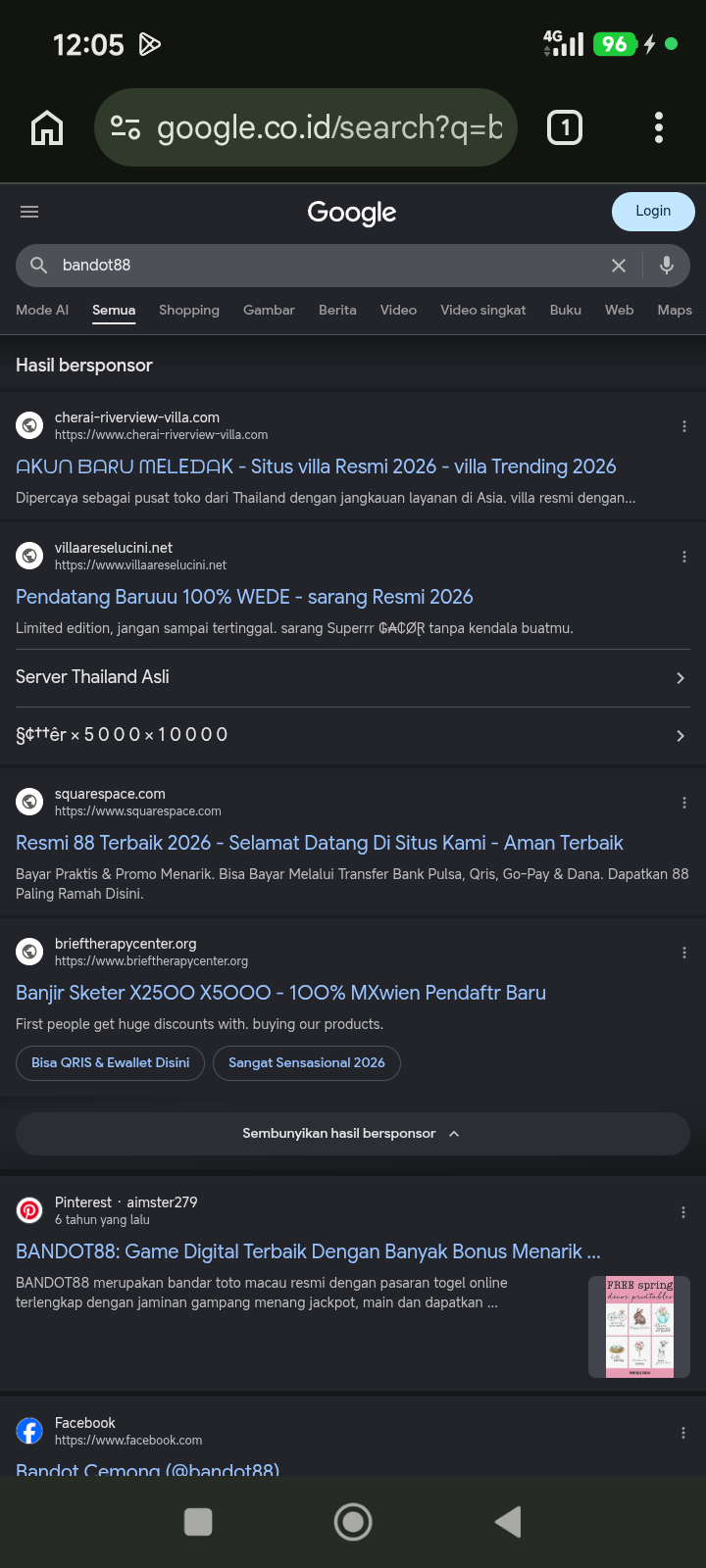Tap the Login button
This screenshot has width=706, height=1568.
(x=653, y=212)
